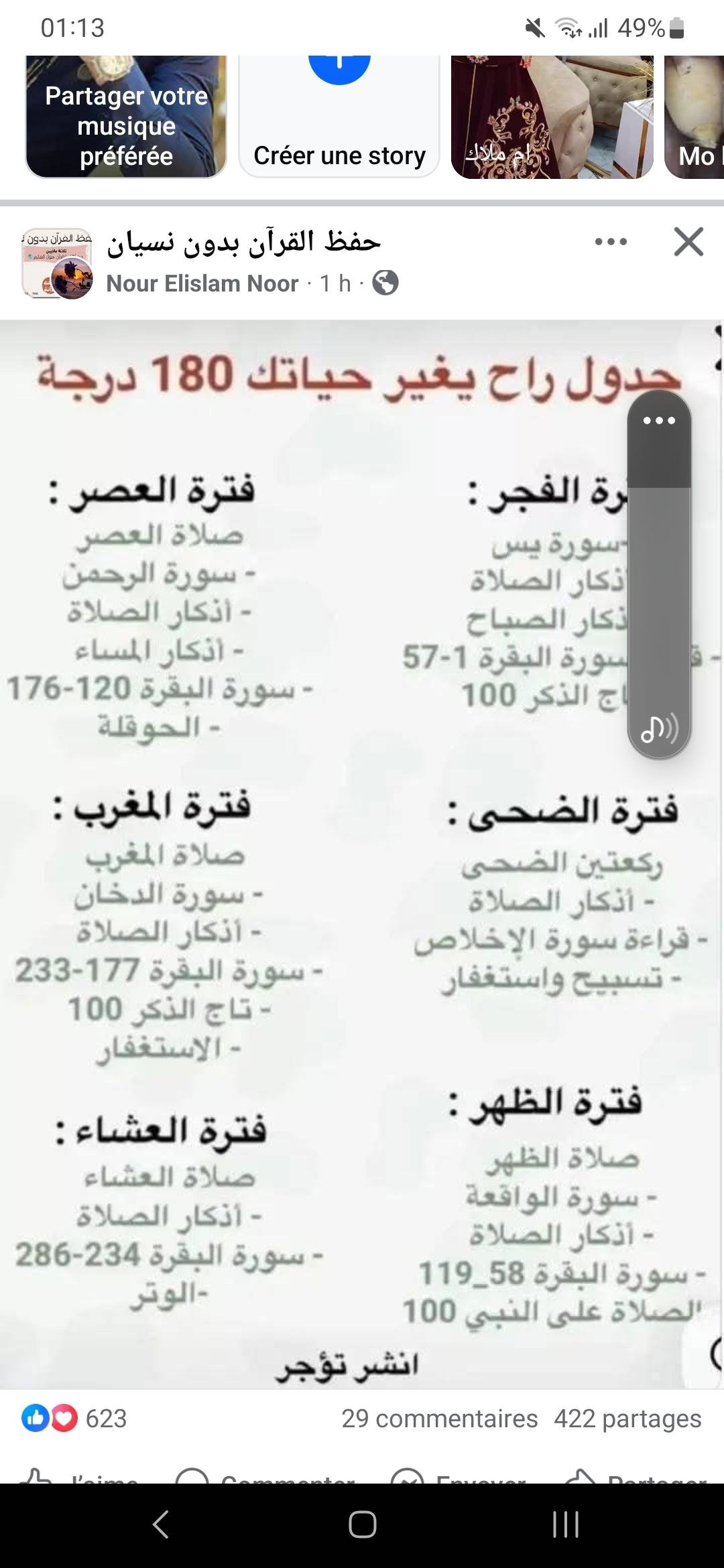Open the post's three-dot options menu
Image resolution: width=724 pixels, height=1568 pixels.
[x=611, y=242]
